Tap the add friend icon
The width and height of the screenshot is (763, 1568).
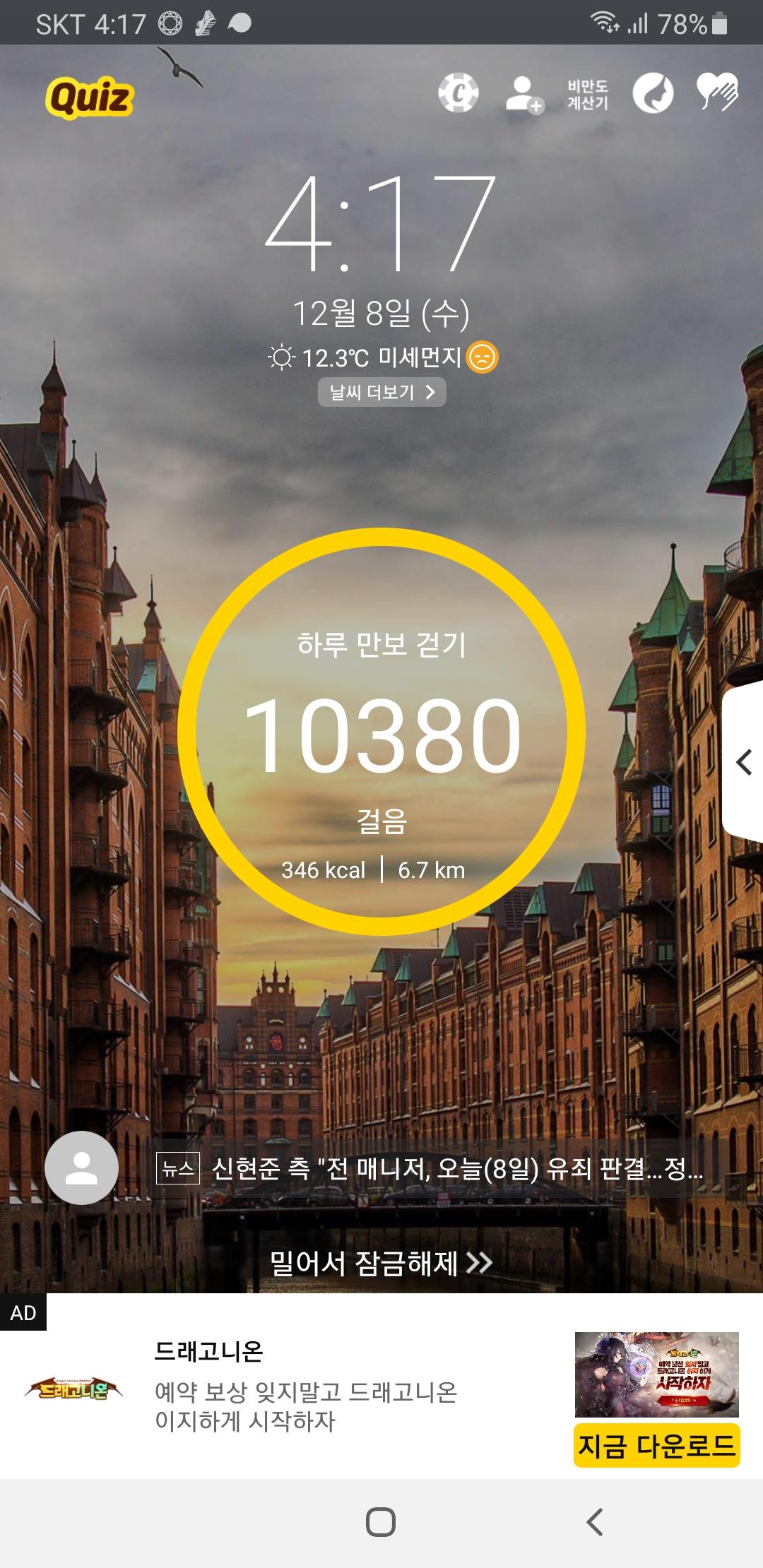coord(524,95)
